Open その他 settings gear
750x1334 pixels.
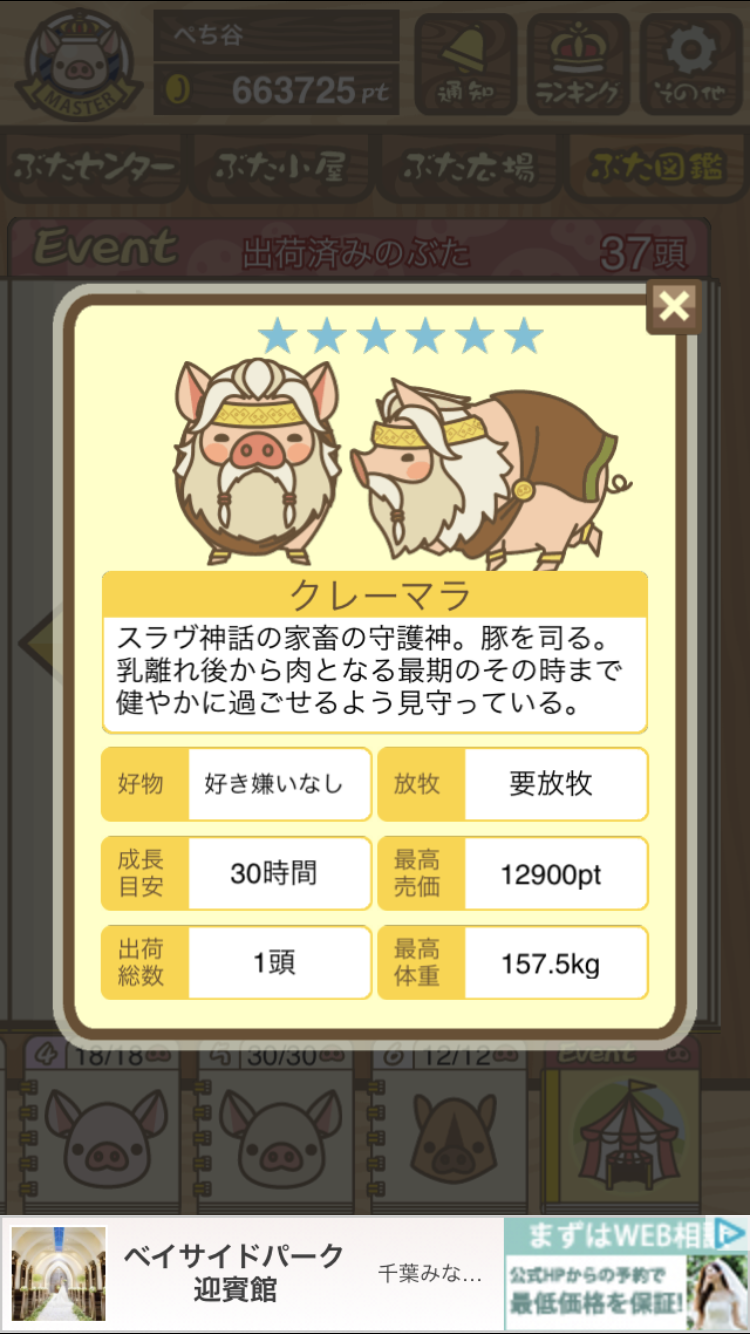[691, 64]
